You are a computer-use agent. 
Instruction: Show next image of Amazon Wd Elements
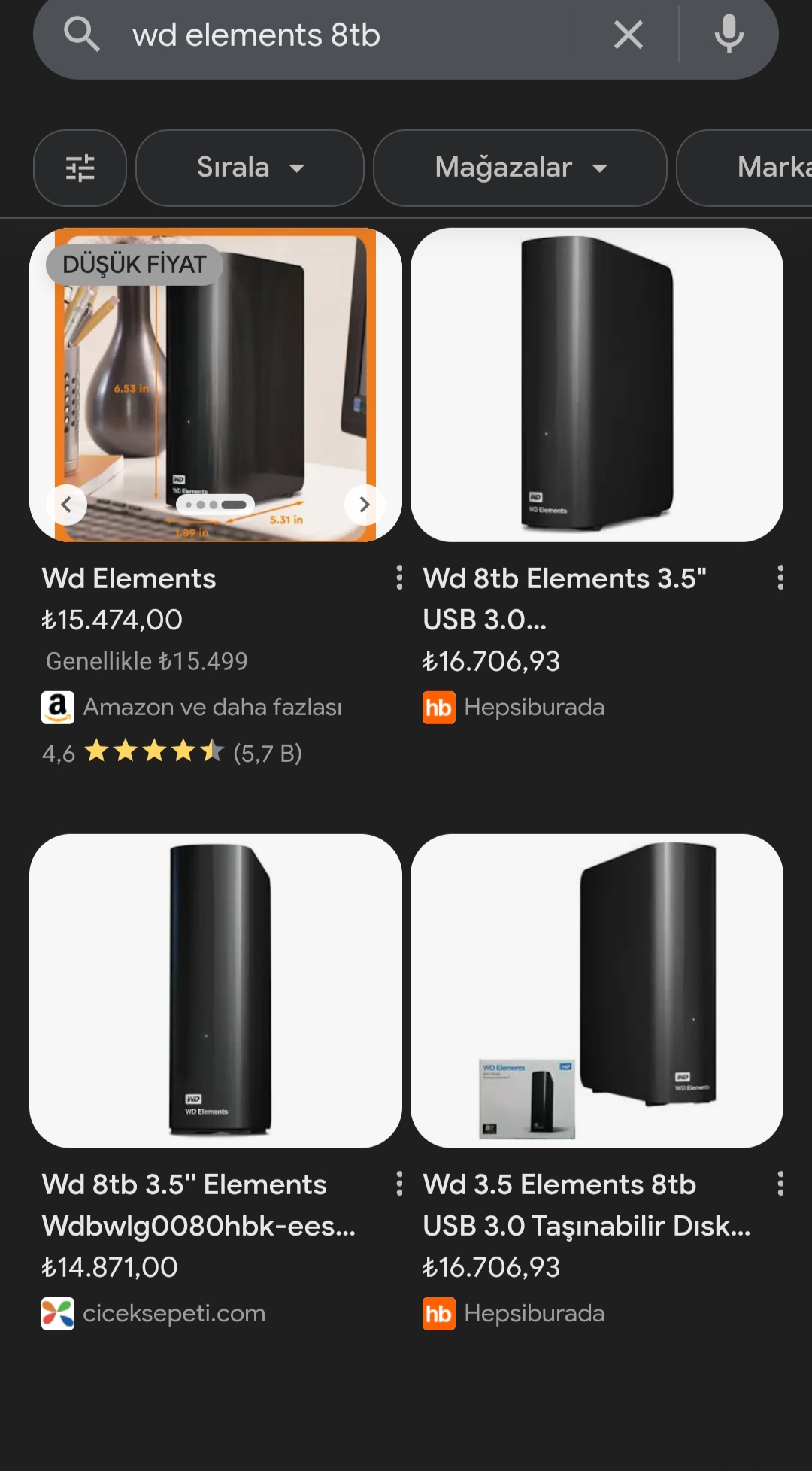pos(365,505)
